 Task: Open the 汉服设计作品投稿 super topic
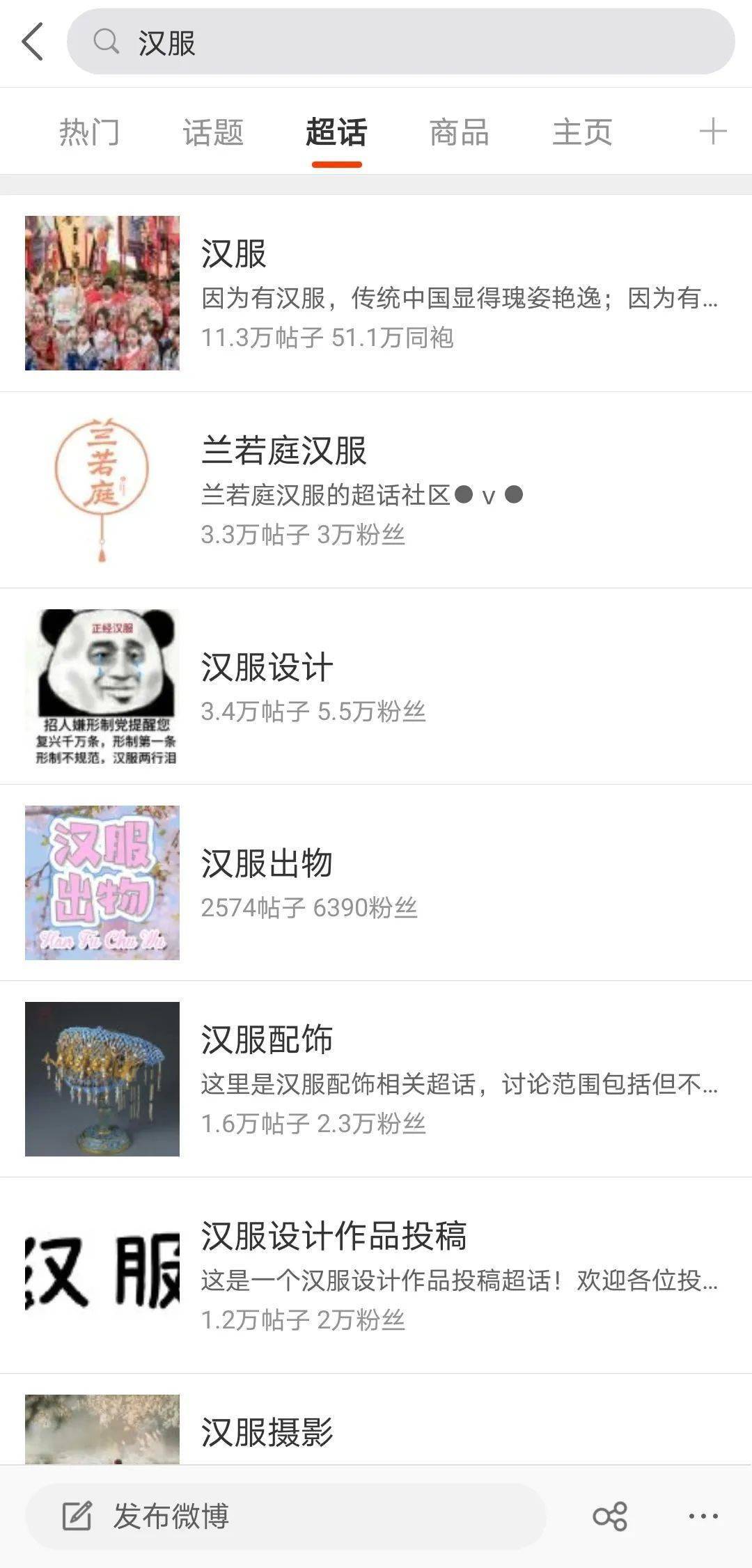376,1275
